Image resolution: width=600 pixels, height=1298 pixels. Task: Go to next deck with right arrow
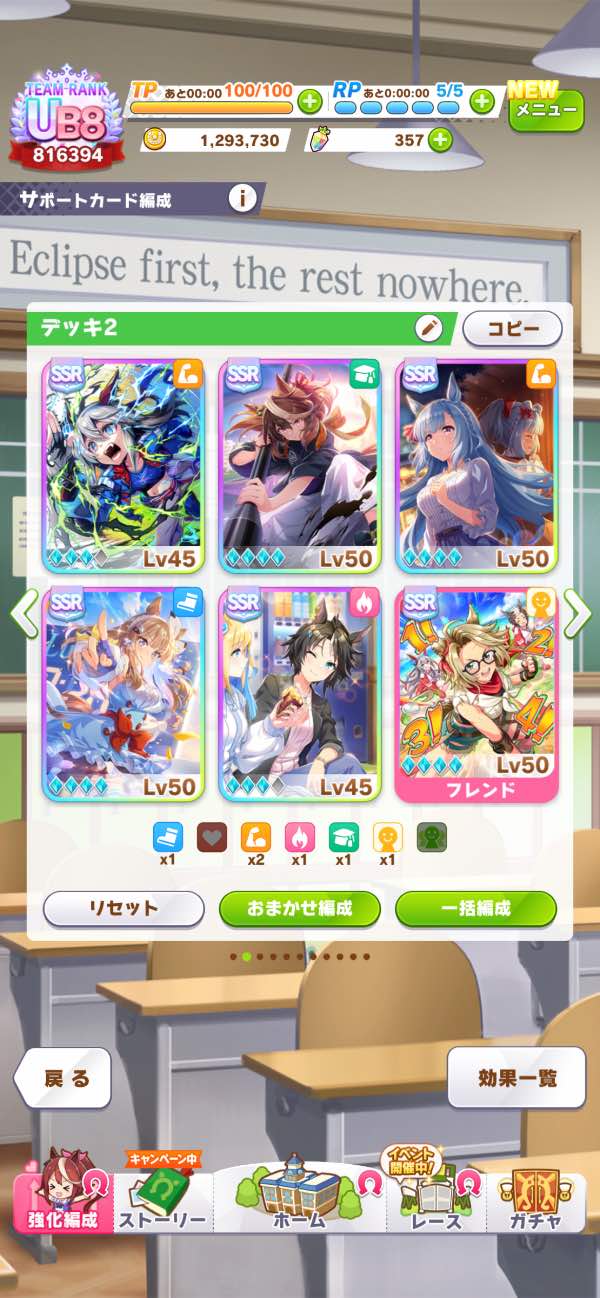[576, 613]
